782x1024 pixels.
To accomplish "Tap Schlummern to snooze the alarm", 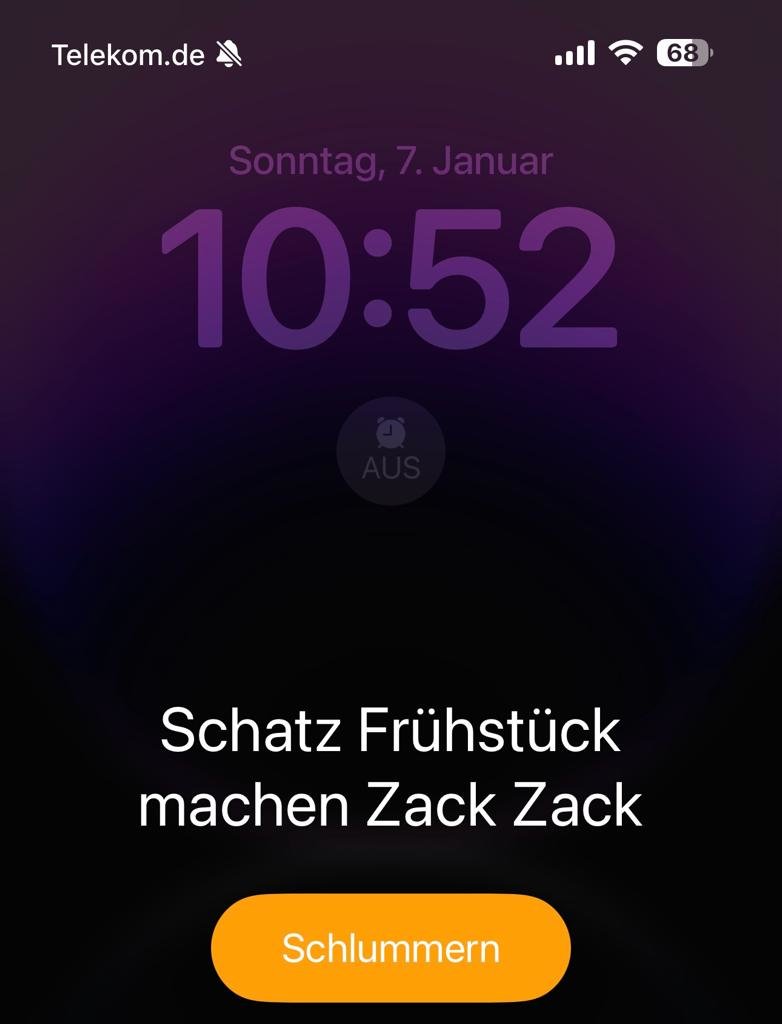I will click(390, 948).
